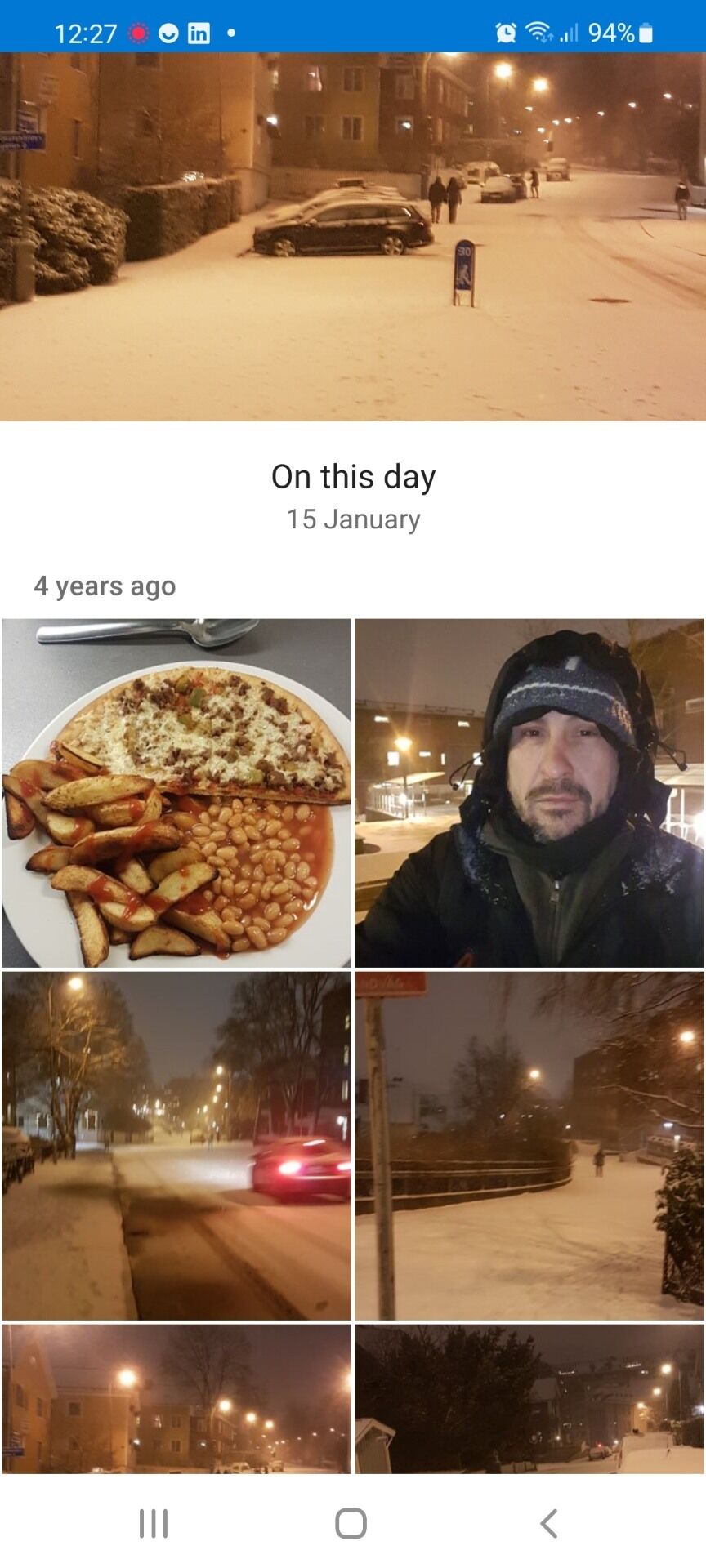
Task: Return to the home screen
Action: (351, 1523)
